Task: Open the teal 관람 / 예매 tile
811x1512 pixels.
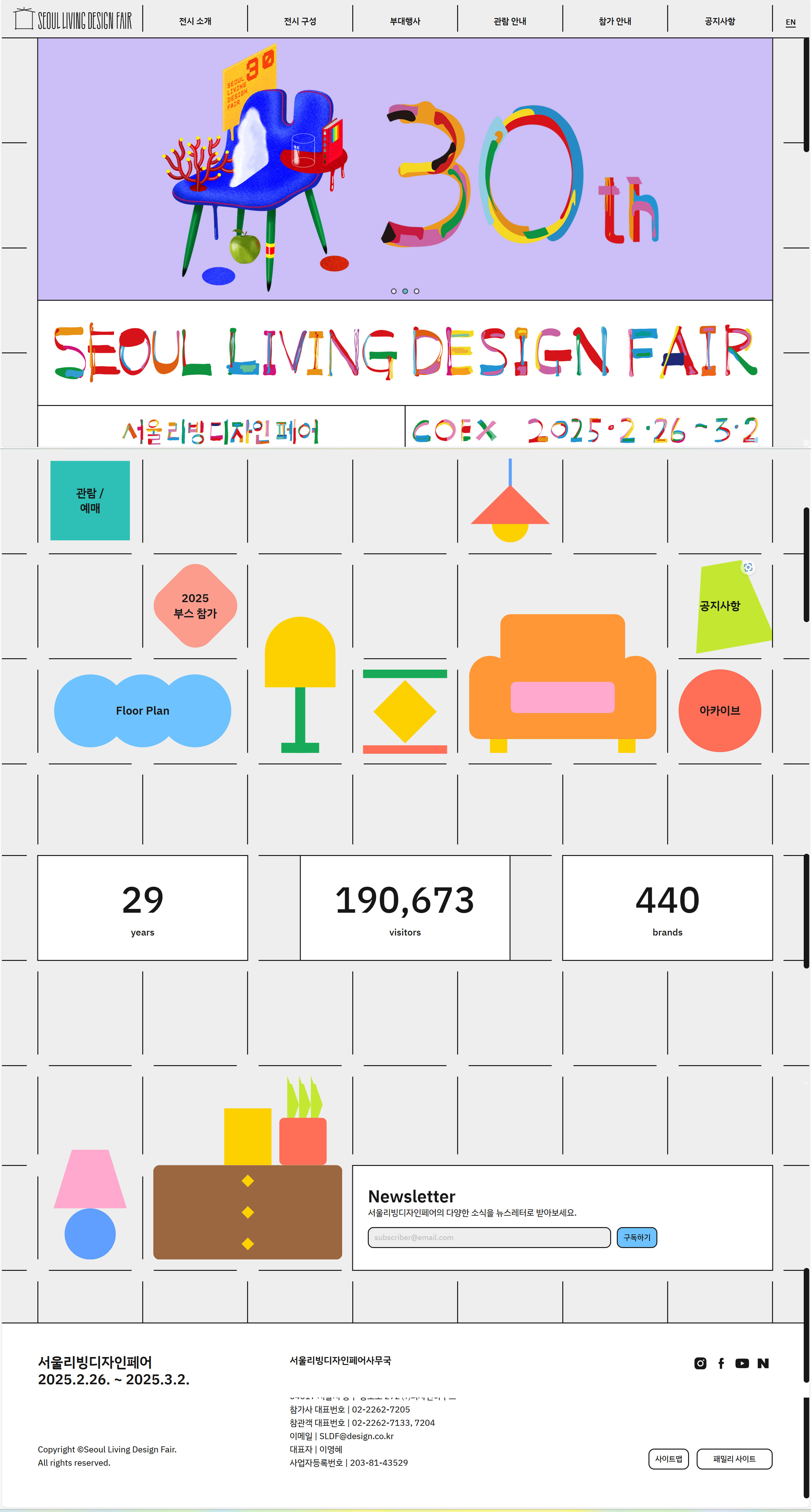Action: [90, 500]
